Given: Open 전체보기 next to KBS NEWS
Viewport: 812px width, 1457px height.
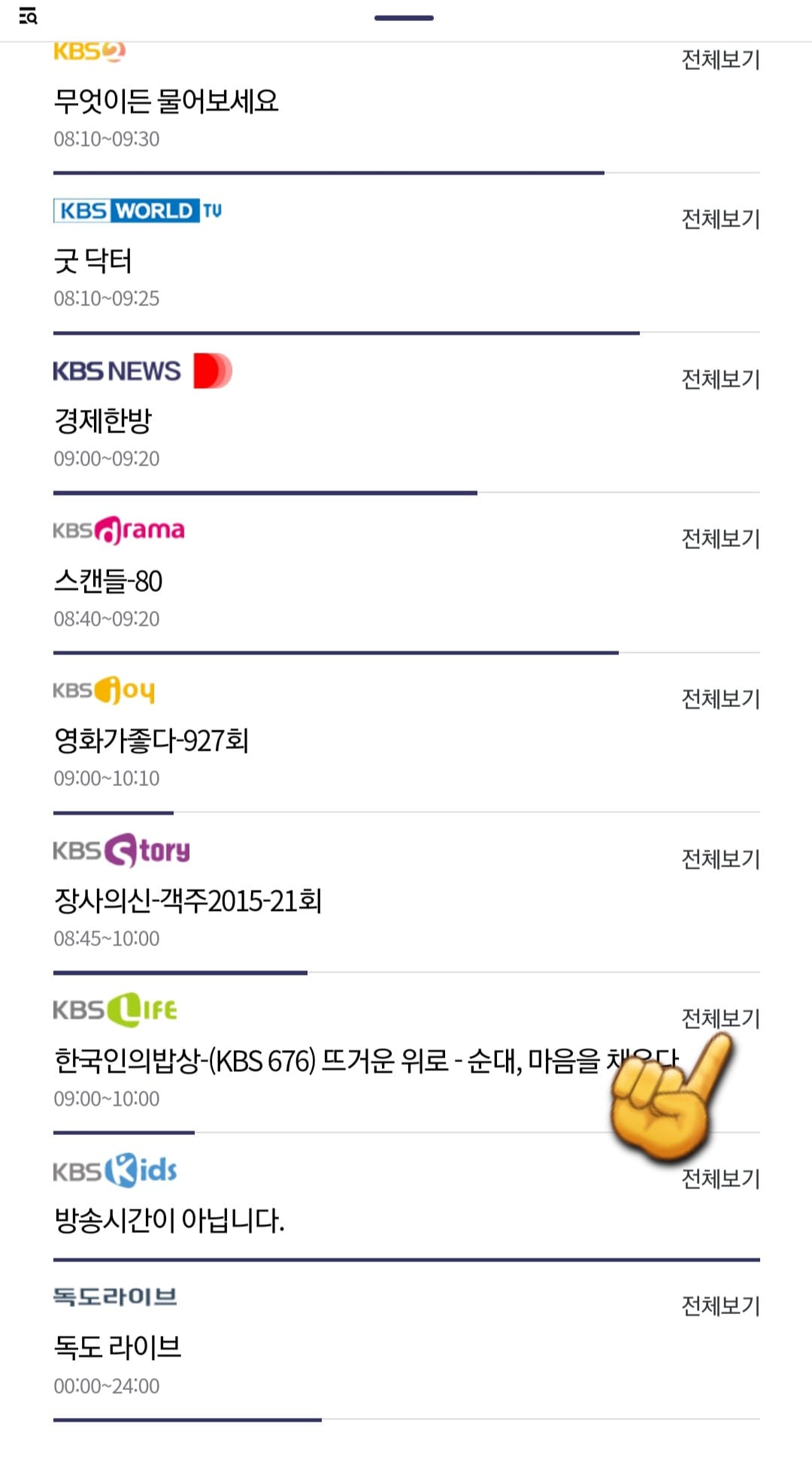Looking at the screenshot, I should 719,379.
